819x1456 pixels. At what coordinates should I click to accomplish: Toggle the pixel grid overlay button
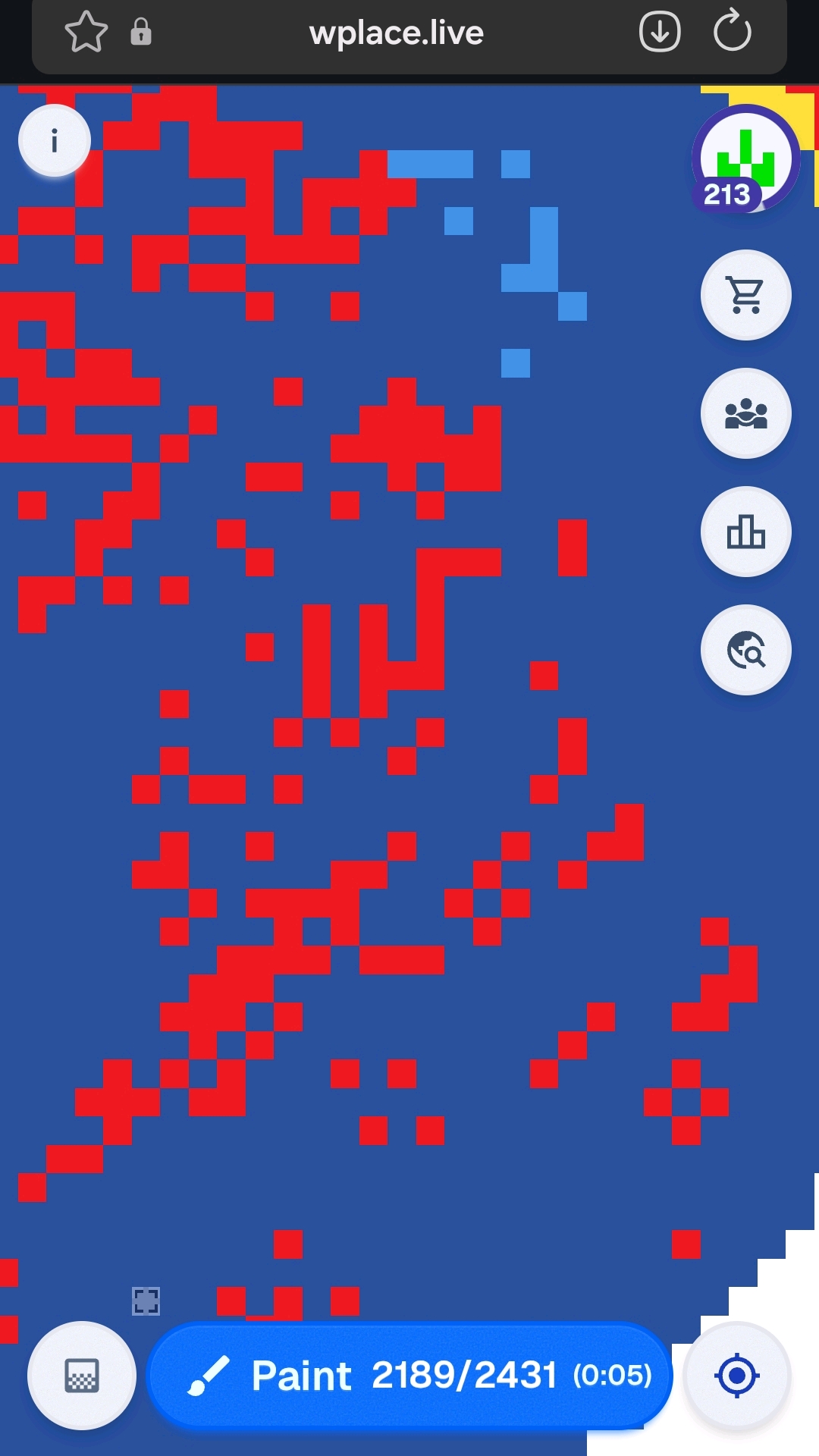coord(82,1376)
